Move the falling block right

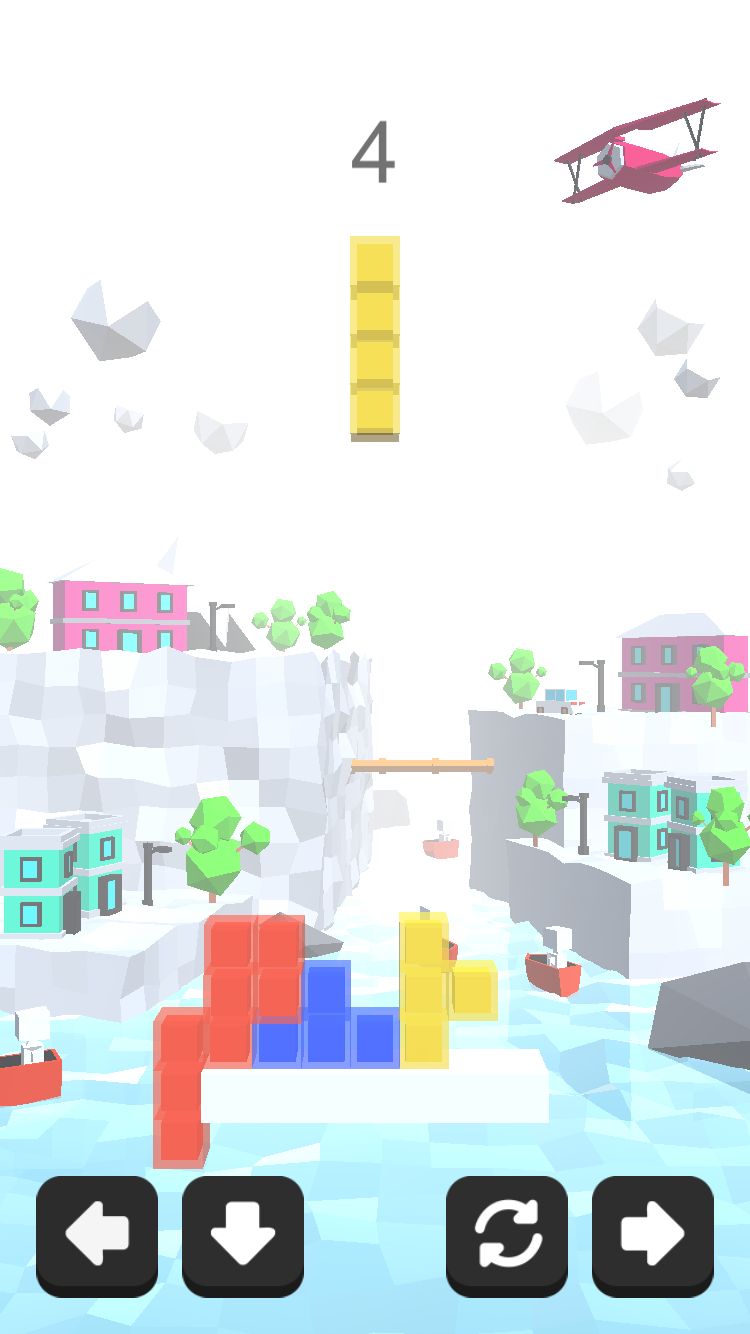[653, 1236]
